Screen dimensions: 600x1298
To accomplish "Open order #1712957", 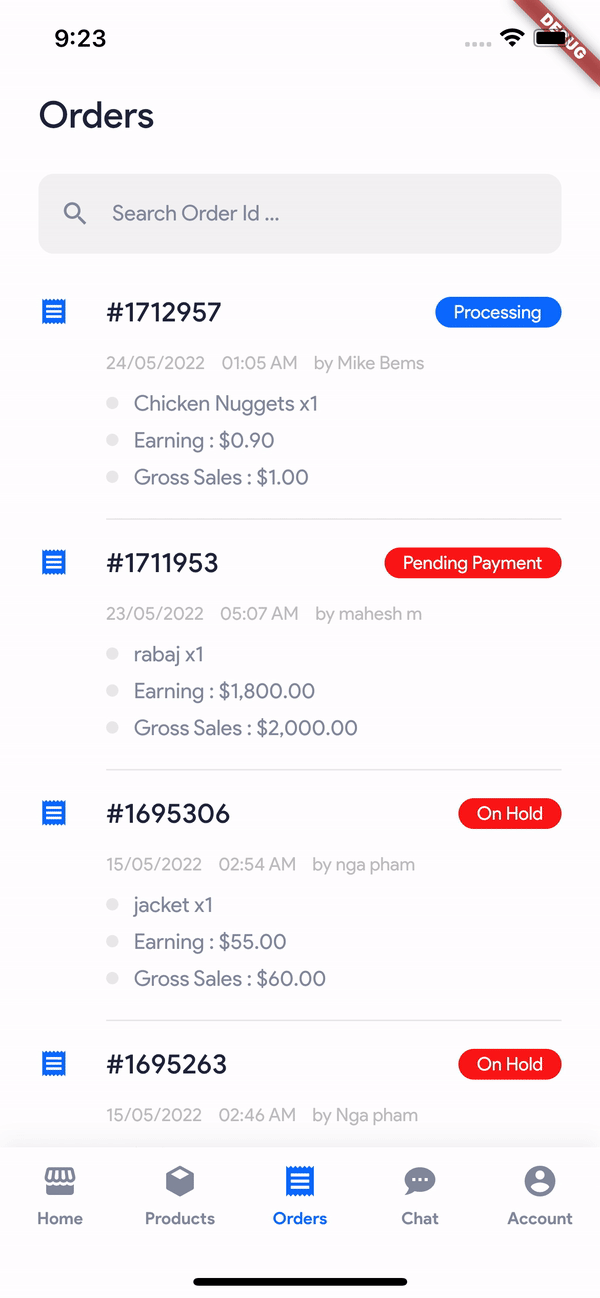I will 300,394.
